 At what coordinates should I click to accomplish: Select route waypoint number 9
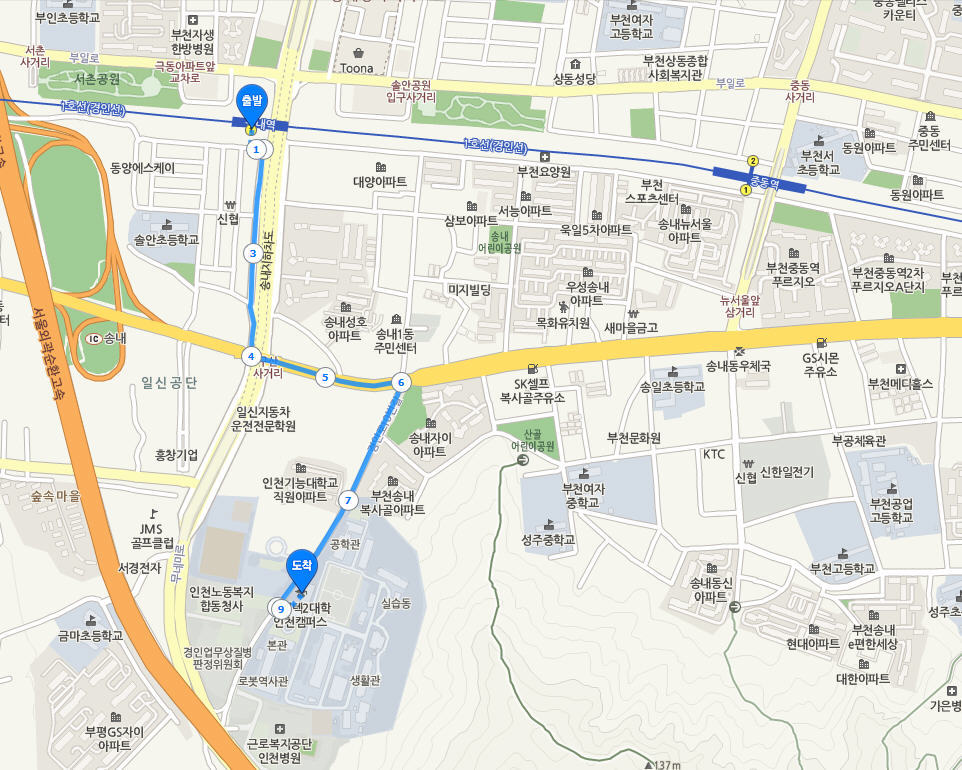(x=281, y=608)
